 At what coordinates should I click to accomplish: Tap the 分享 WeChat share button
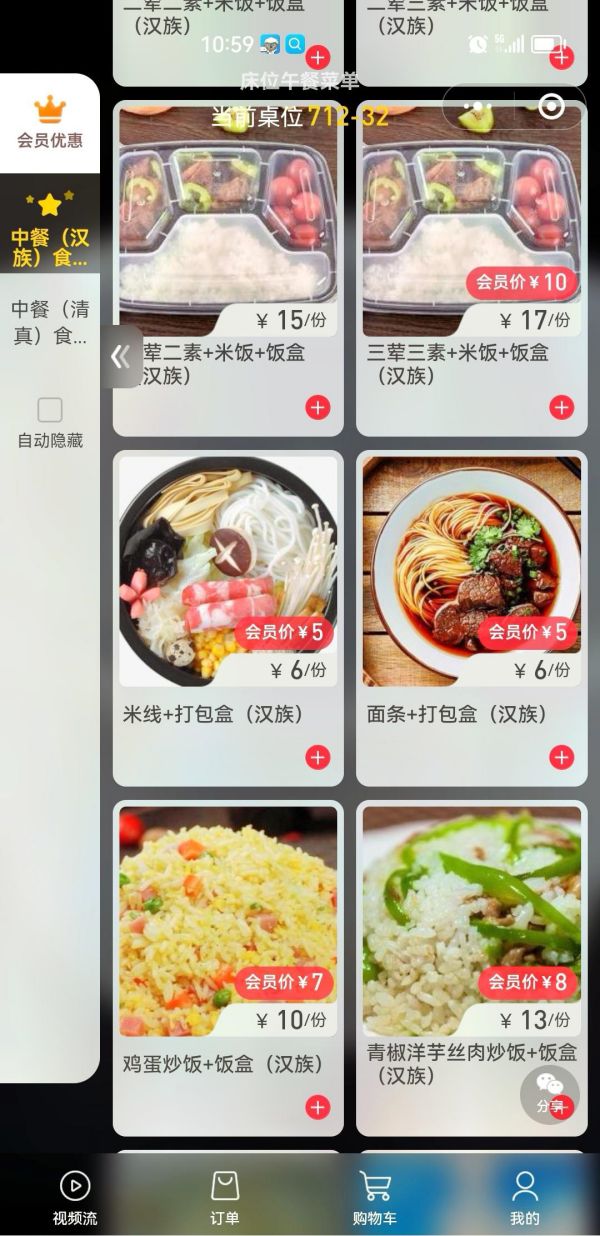tap(549, 1092)
